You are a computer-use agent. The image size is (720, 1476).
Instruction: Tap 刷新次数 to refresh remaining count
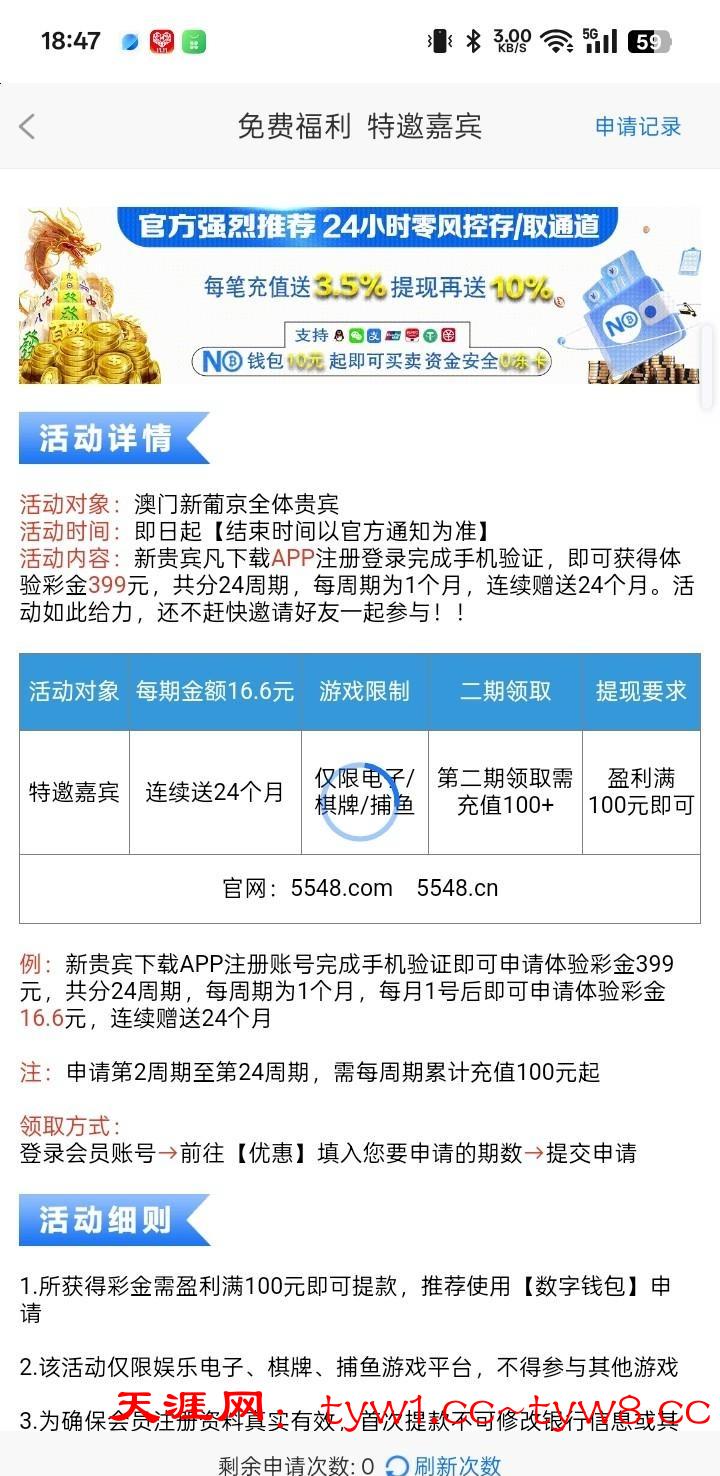pos(444,1465)
